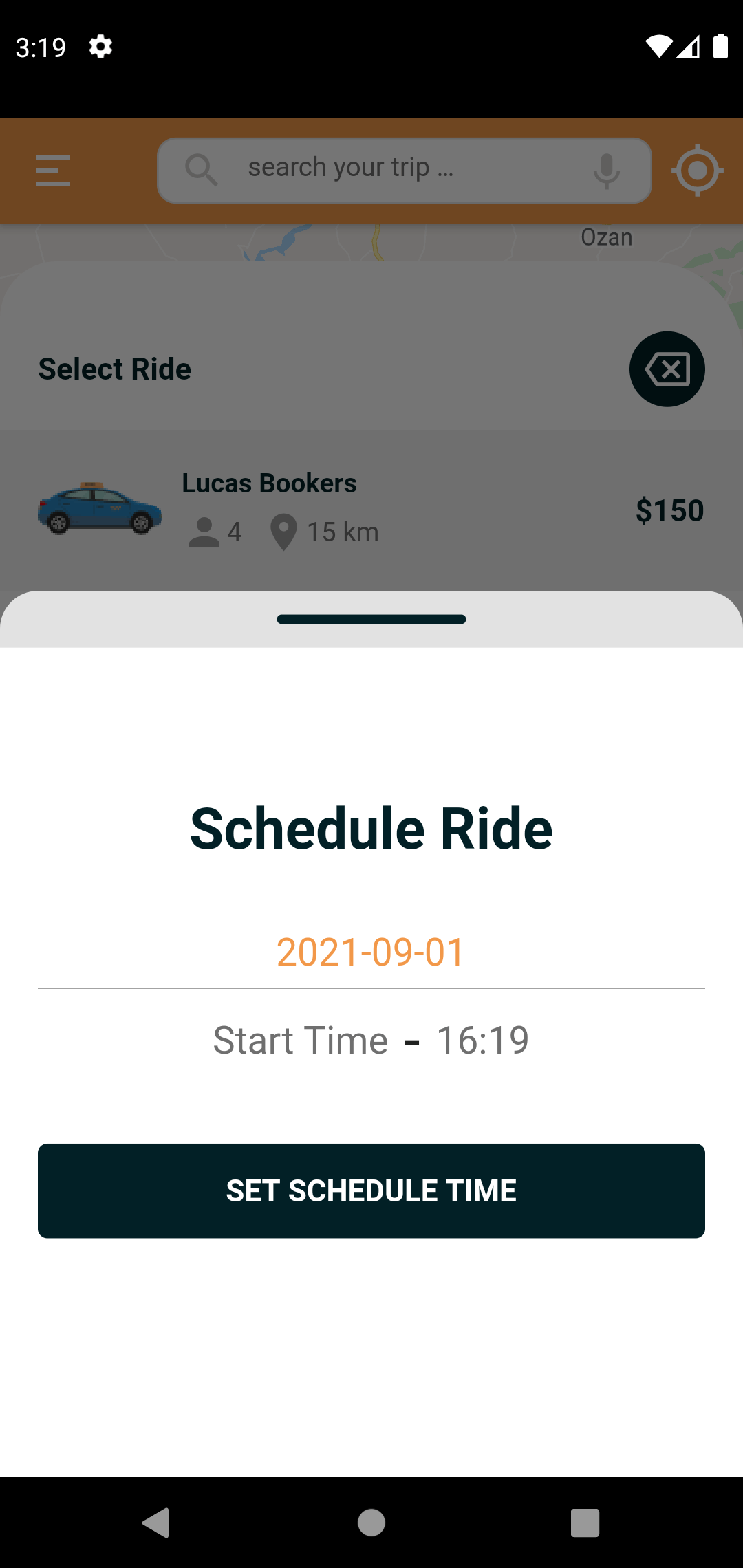Close the Select Ride panel

click(x=667, y=369)
